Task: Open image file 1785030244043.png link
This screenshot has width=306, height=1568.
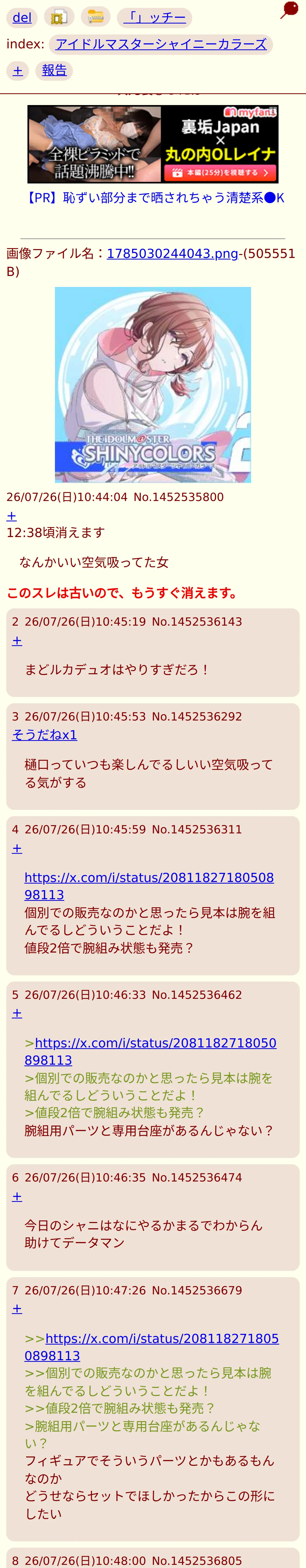Action: pos(173,253)
